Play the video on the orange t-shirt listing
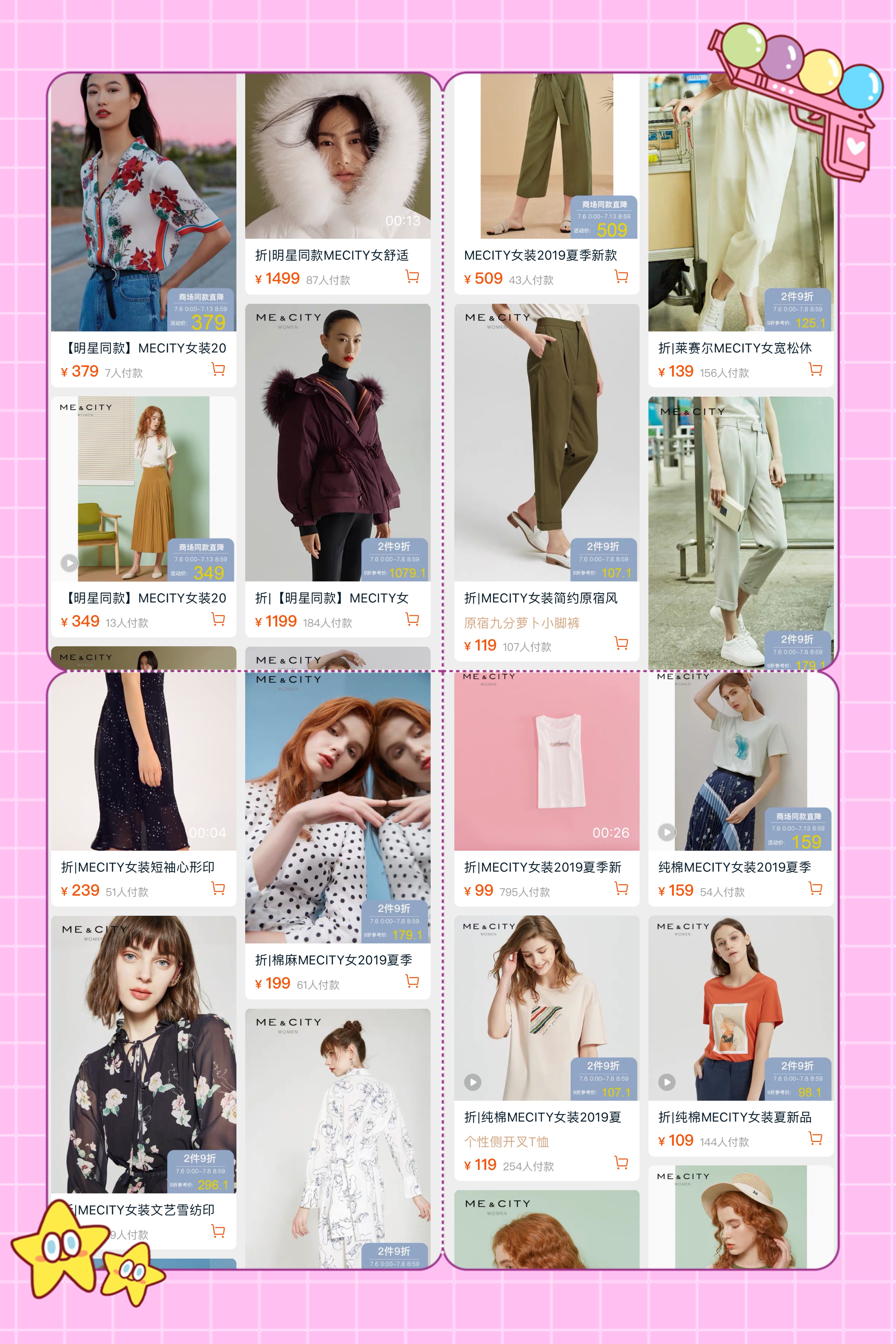Viewport: 896px width, 1344px height. pyautogui.click(x=667, y=1082)
